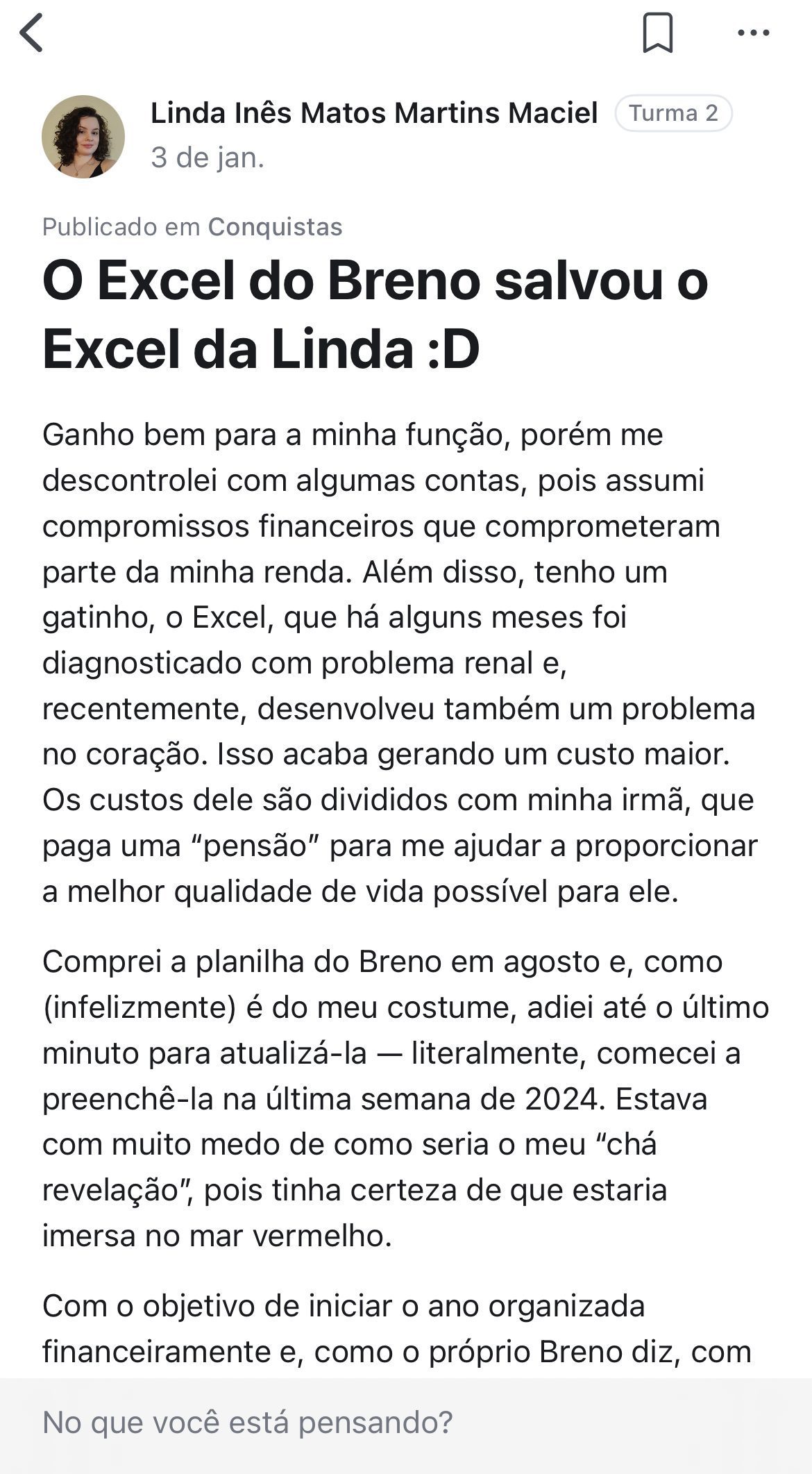Open the three-dot overflow menu
This screenshot has height=1474, width=812.
tap(754, 33)
